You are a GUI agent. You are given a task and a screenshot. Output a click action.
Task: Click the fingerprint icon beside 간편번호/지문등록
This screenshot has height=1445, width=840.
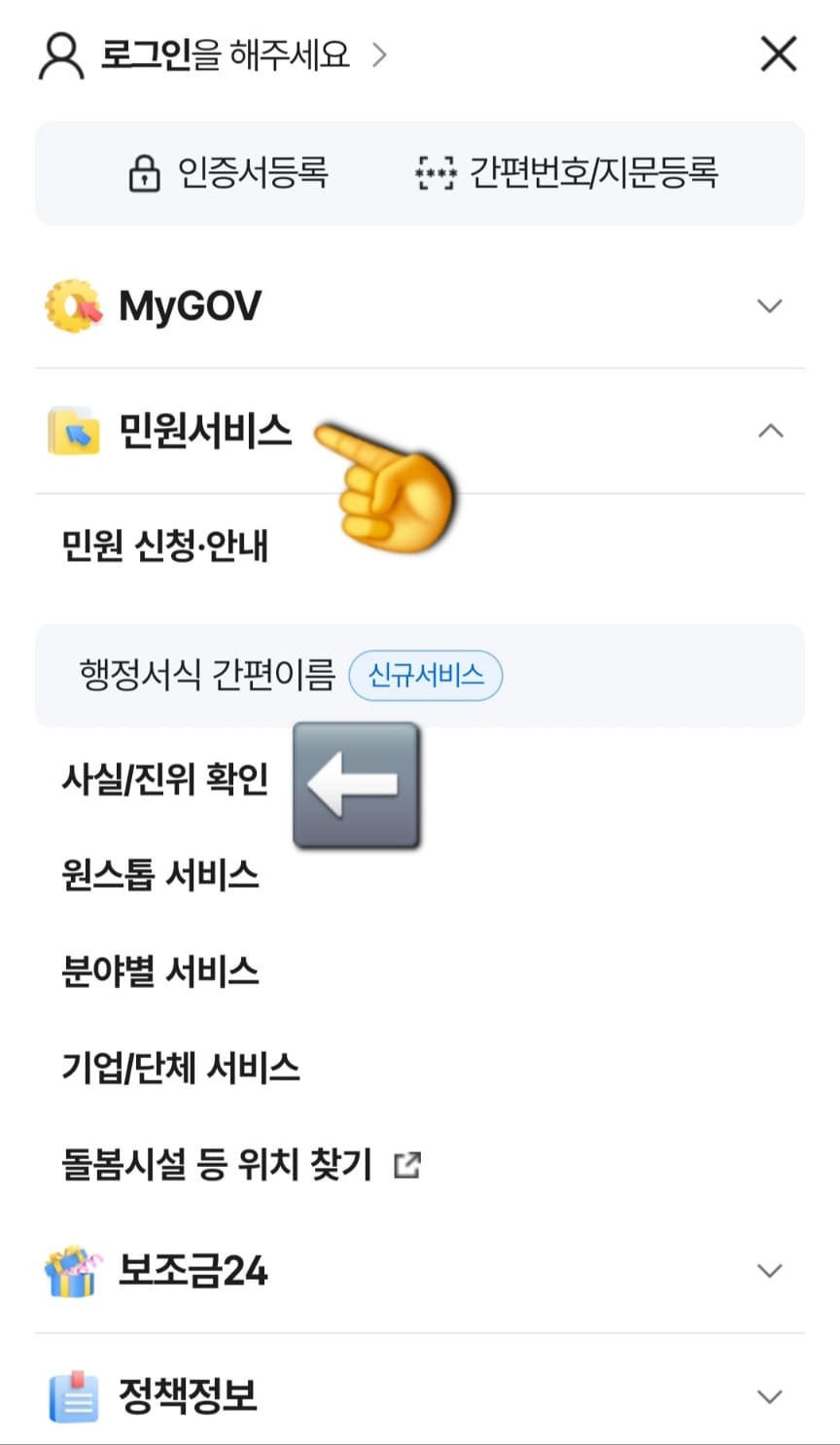(437, 172)
